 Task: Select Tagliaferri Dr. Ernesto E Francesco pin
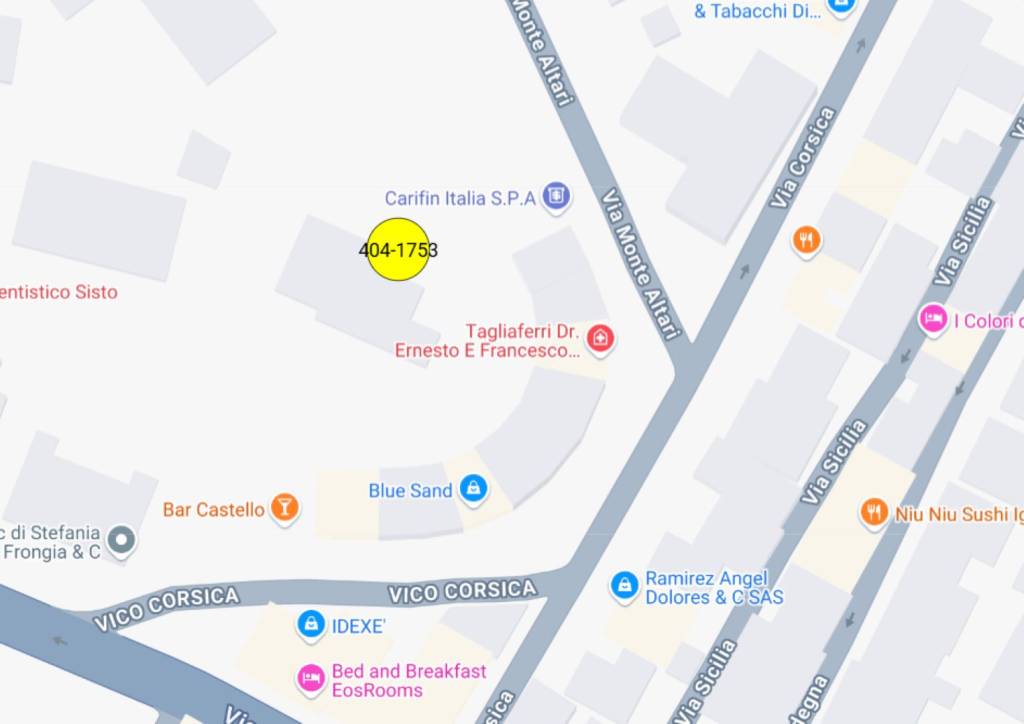(600, 338)
